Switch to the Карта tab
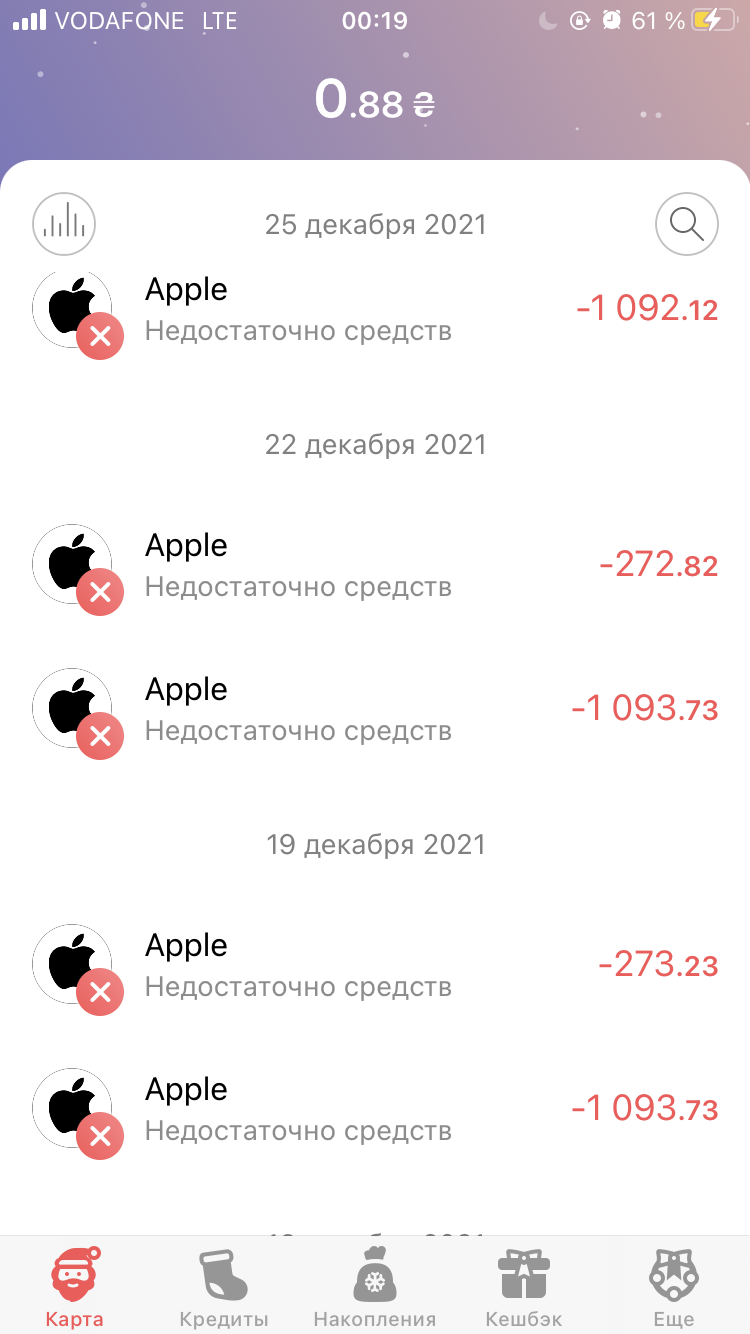Image resolution: width=750 pixels, height=1334 pixels. coord(75,1288)
